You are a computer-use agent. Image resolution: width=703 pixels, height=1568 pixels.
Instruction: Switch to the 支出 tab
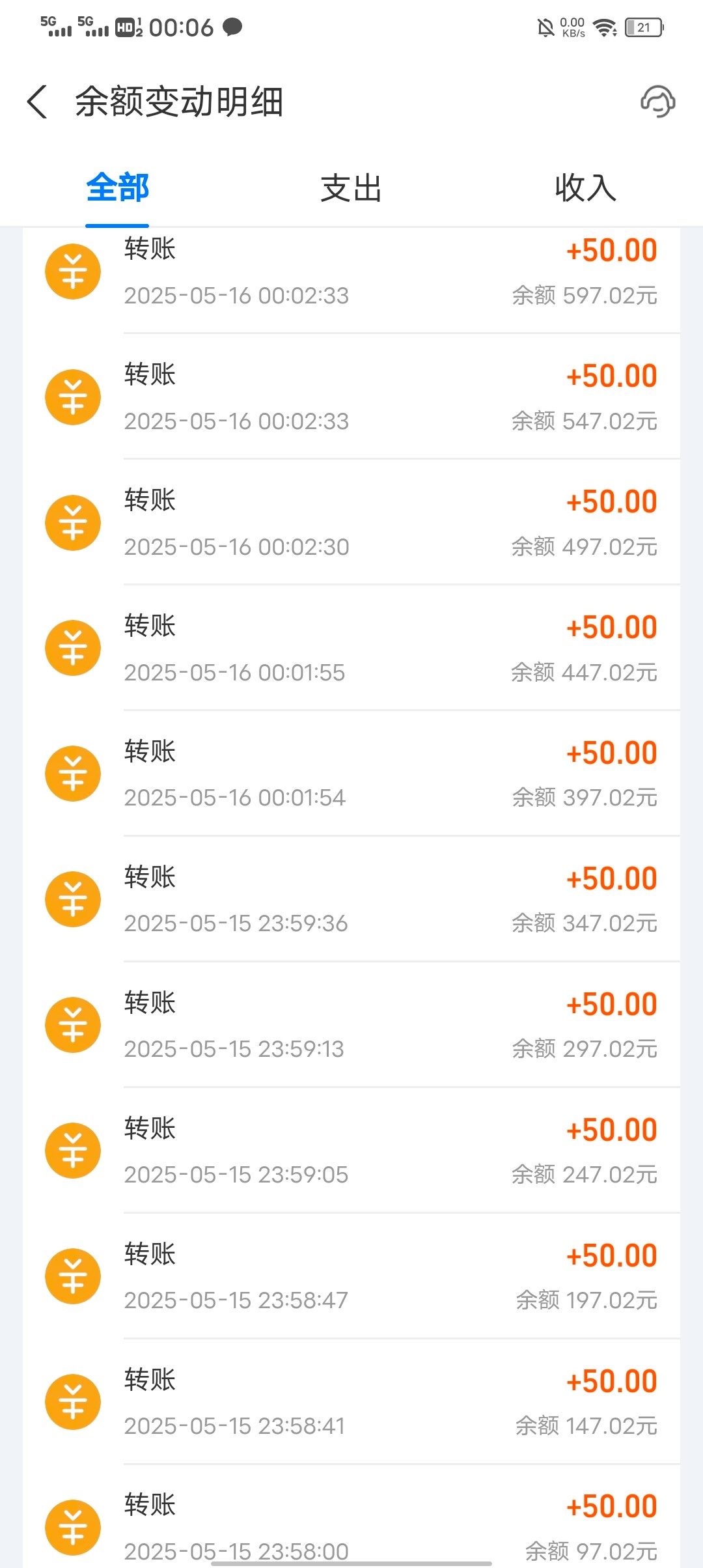pyautogui.click(x=351, y=188)
